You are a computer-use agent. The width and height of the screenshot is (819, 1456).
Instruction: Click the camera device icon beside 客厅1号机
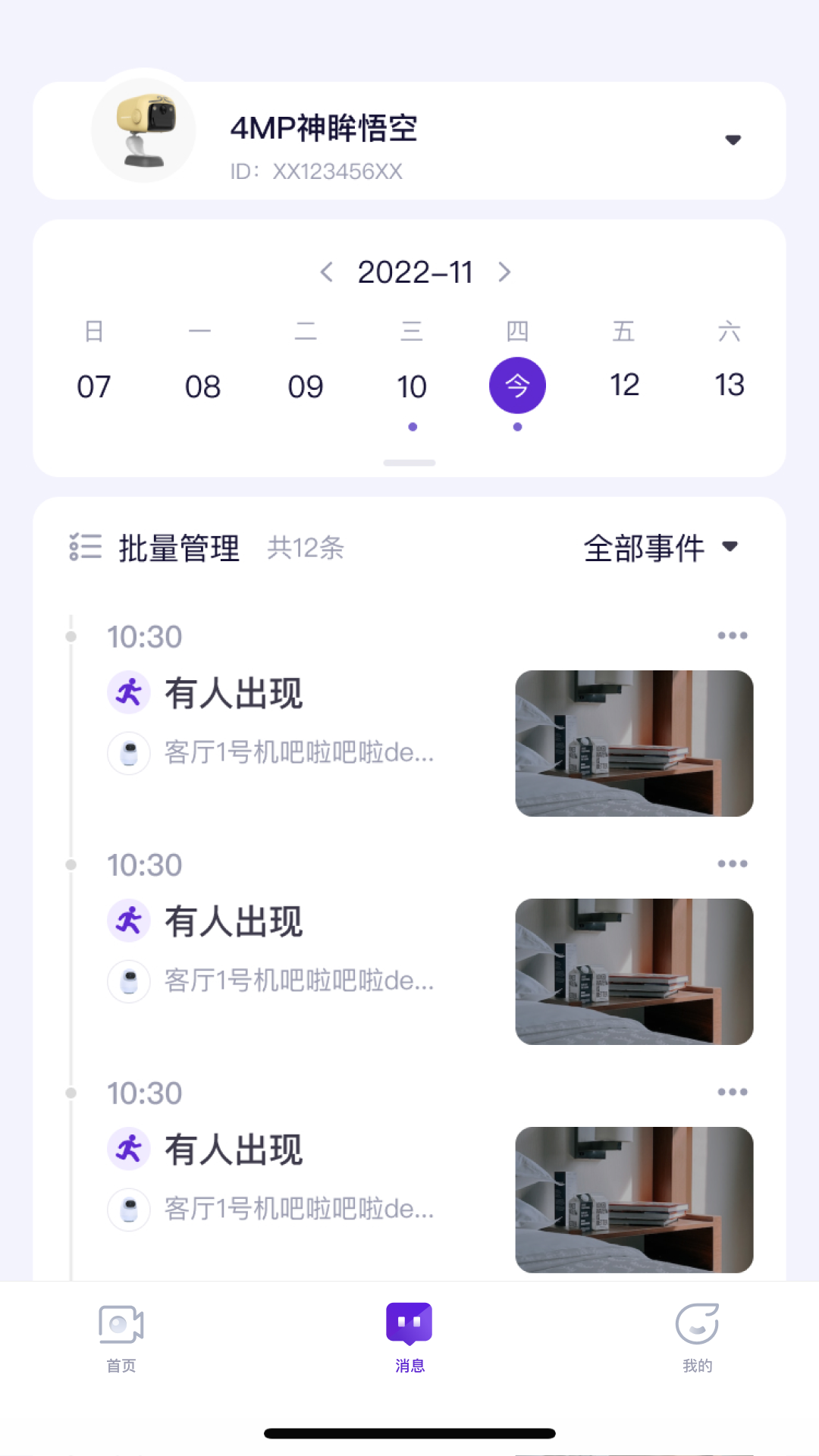129,754
